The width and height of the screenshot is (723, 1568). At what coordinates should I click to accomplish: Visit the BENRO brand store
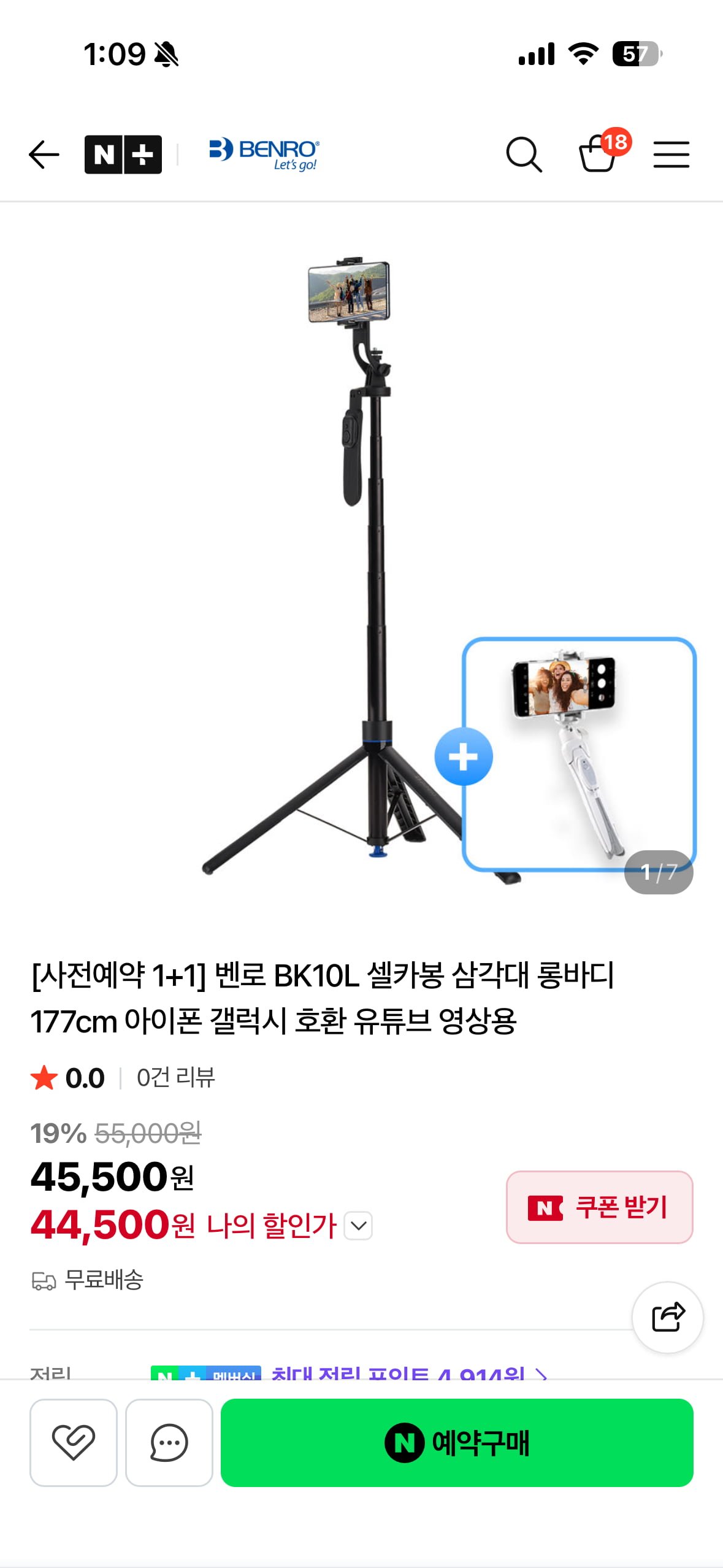pyautogui.click(x=264, y=154)
